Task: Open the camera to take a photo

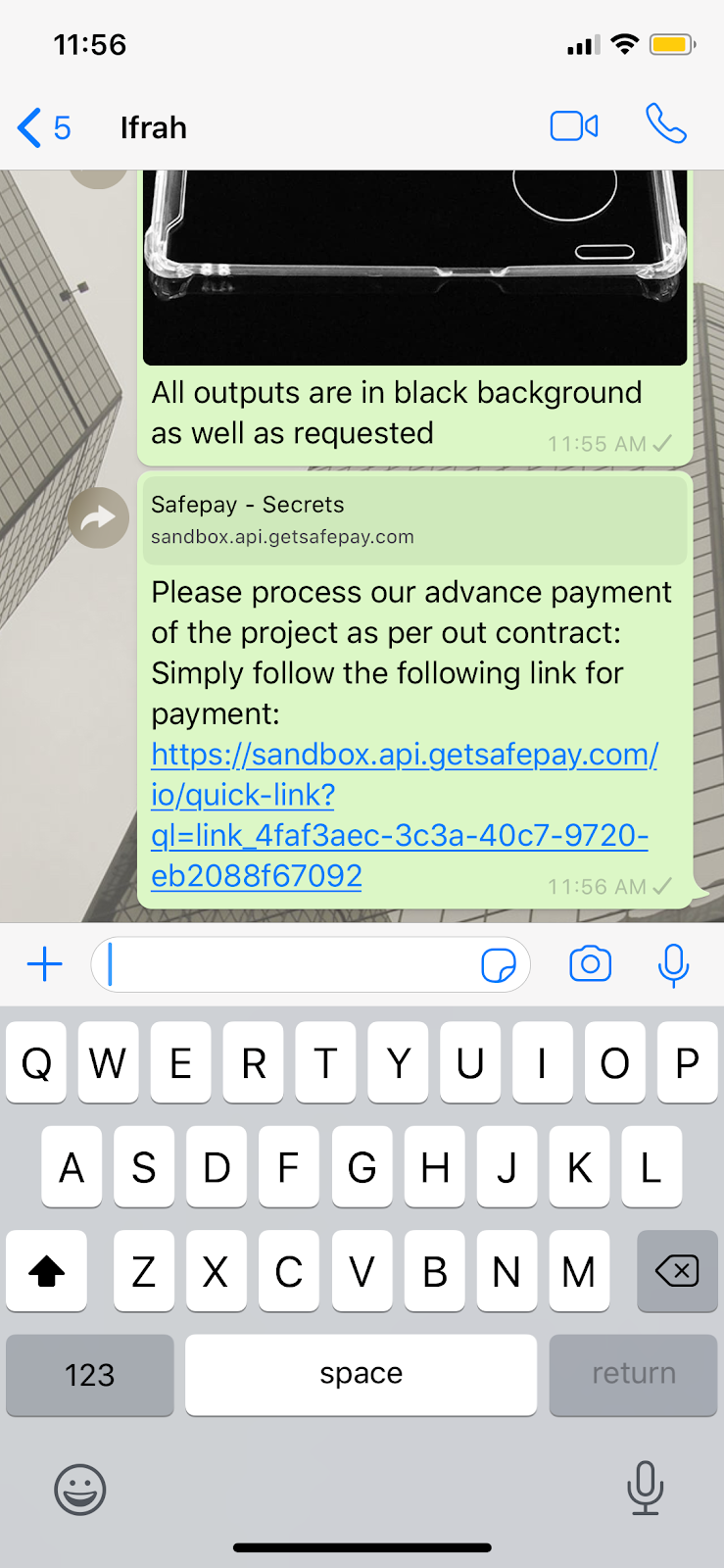Action: click(x=591, y=964)
